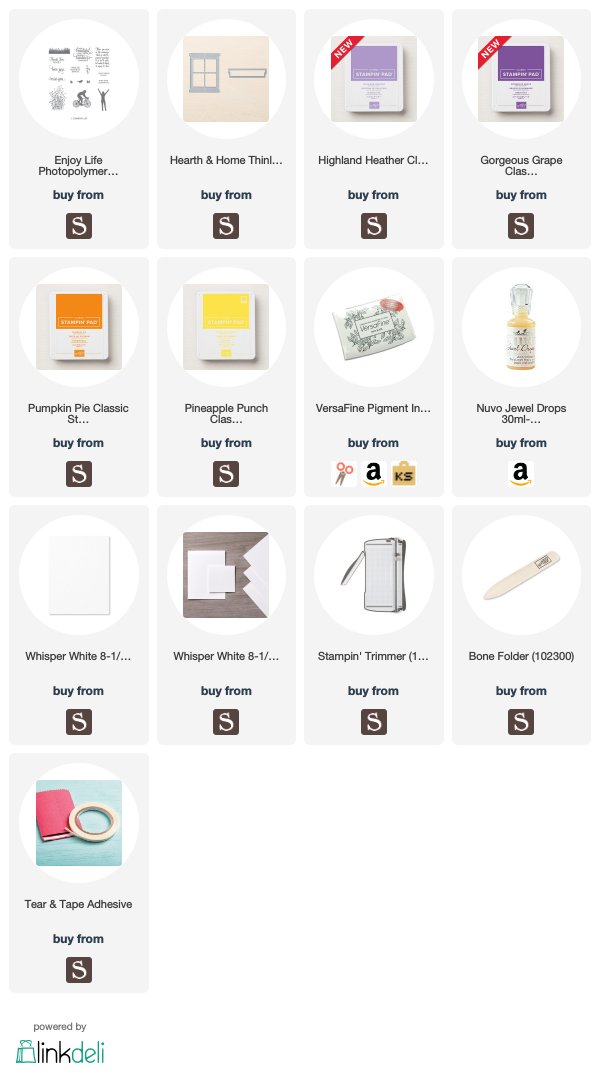Buy Tear & Tape Adhesive from Stampin' Up
600x1073 pixels.
tap(79, 970)
